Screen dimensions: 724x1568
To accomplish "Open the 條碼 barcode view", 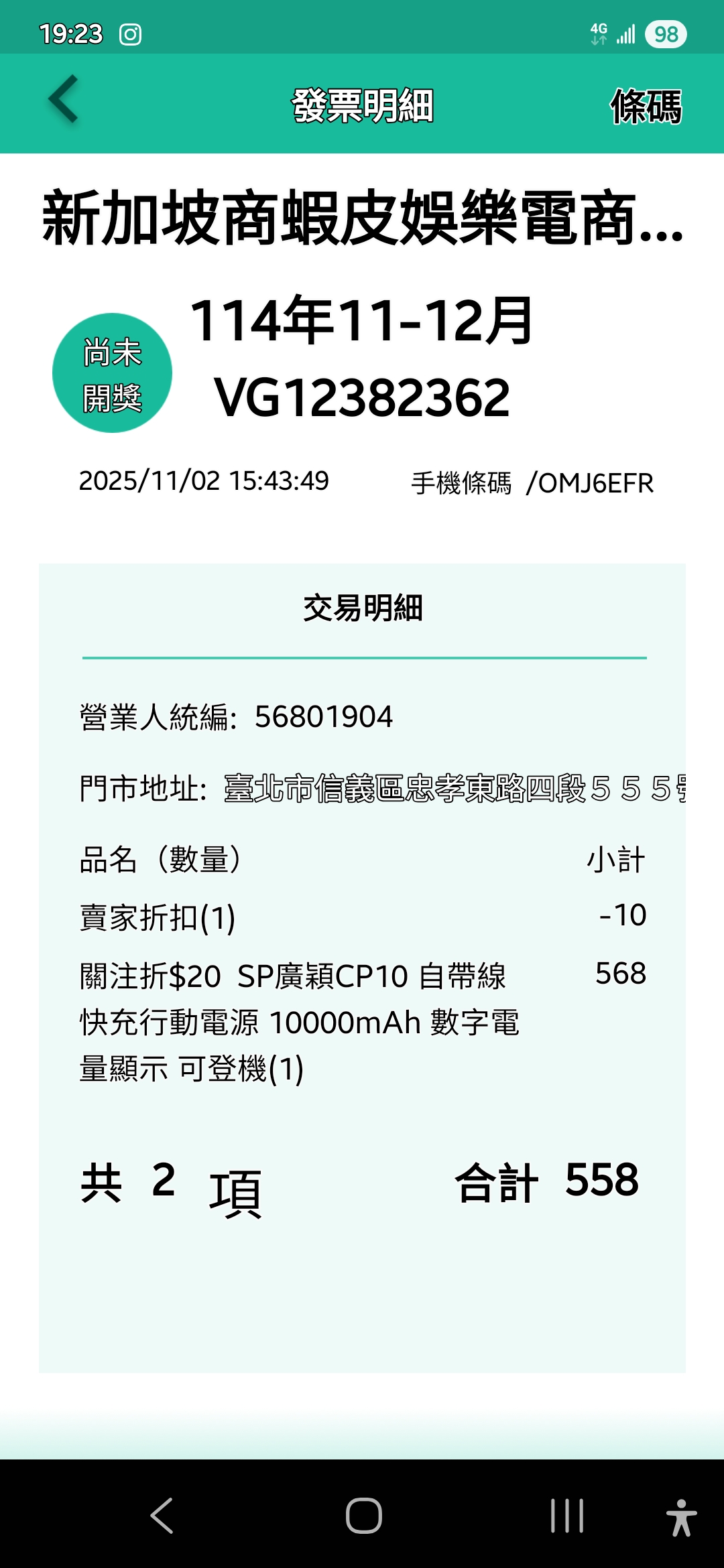I will coord(645,106).
